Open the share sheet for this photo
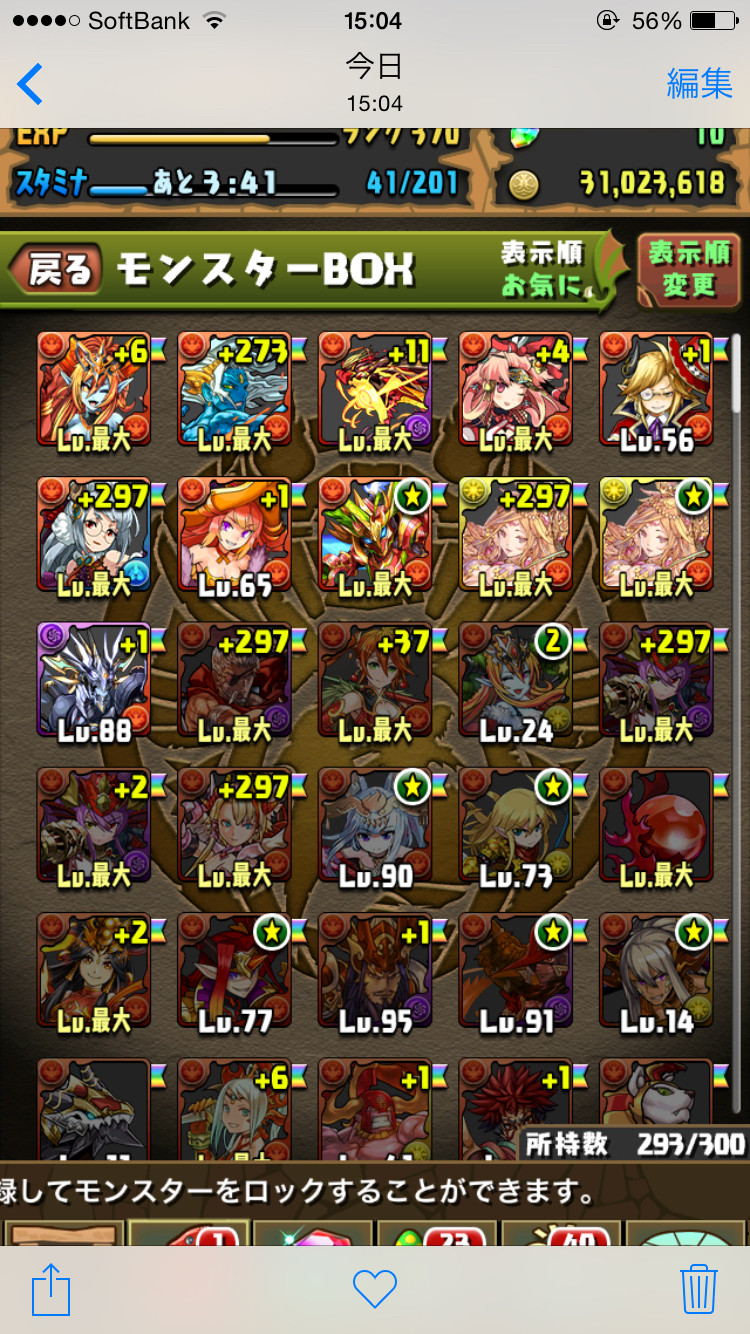The width and height of the screenshot is (750, 1334). coord(51,1289)
